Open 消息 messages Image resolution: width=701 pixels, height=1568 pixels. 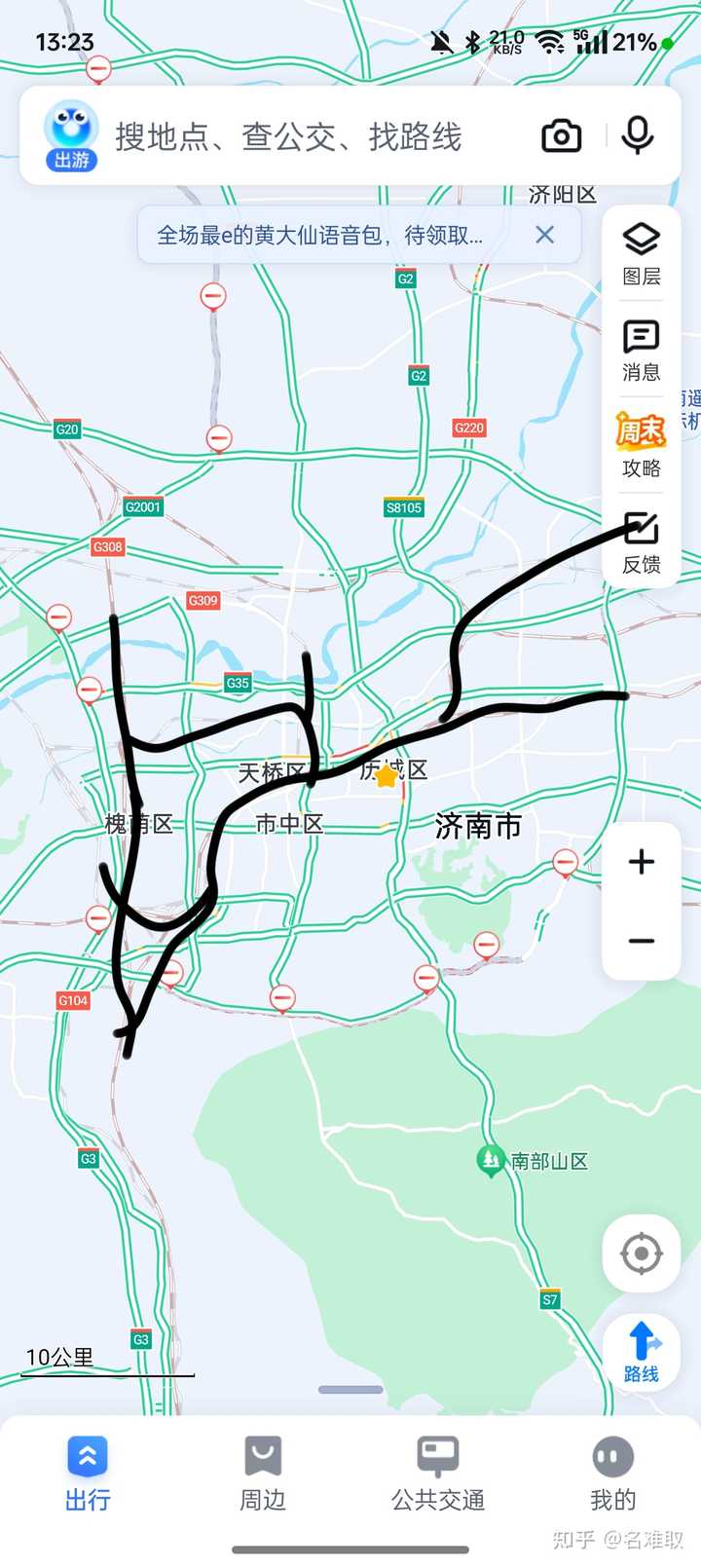pos(642,350)
